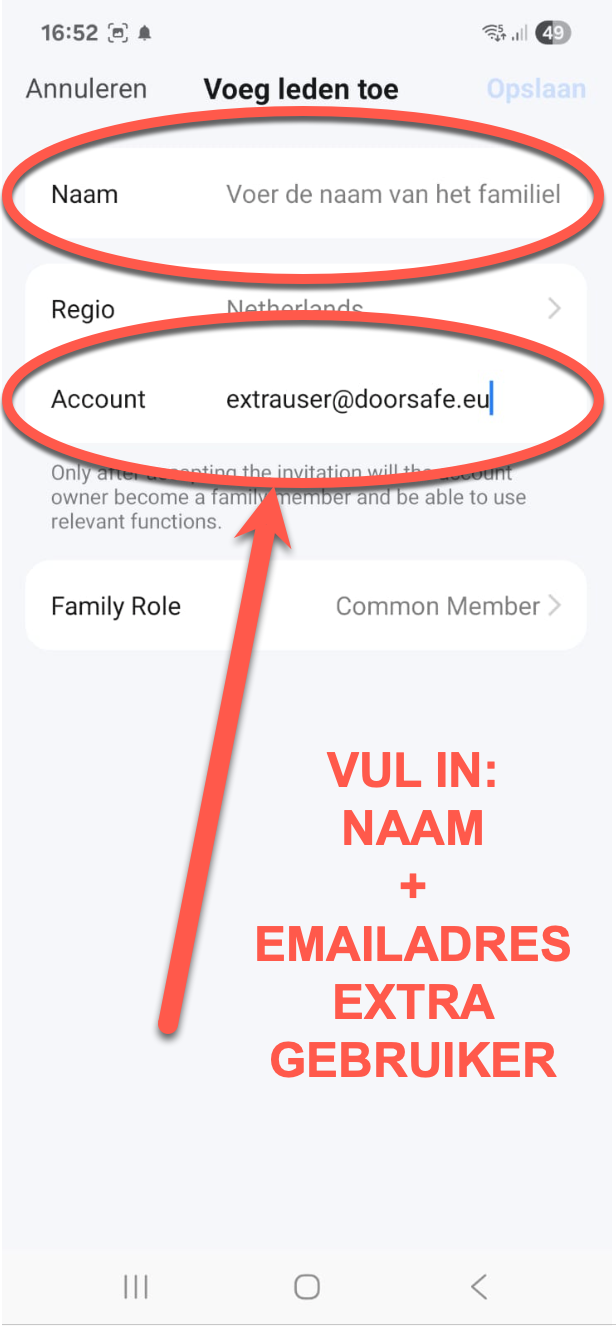
Task: Tap Annuleren to cancel adding member
Action: 86,89
